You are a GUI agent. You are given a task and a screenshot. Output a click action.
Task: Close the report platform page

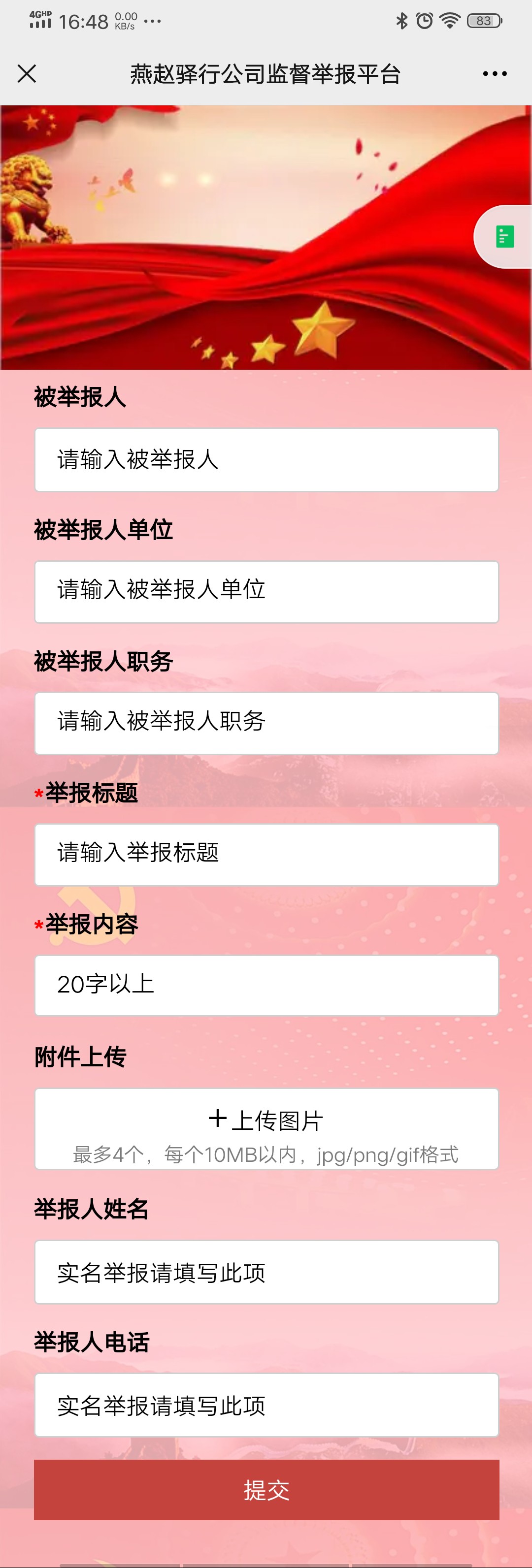click(x=27, y=74)
